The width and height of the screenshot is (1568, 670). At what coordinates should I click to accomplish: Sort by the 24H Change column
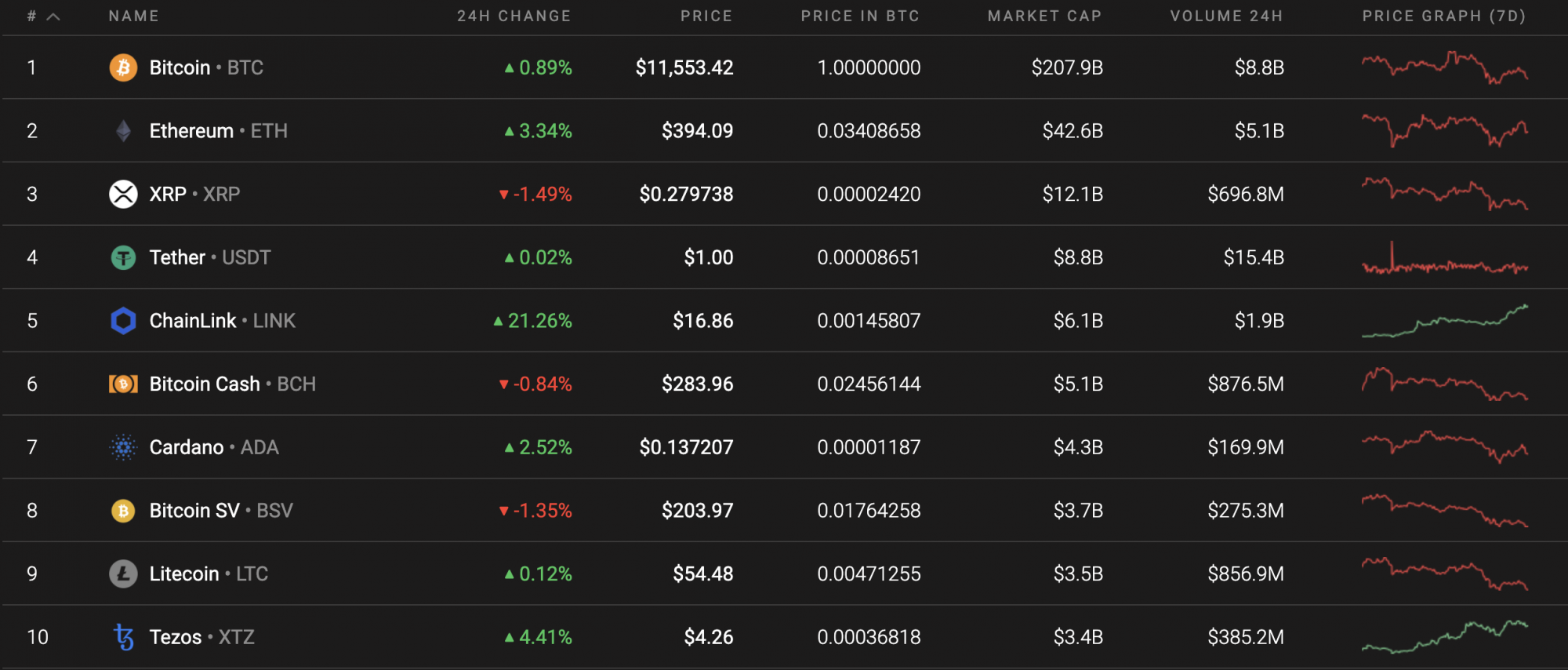click(x=514, y=16)
